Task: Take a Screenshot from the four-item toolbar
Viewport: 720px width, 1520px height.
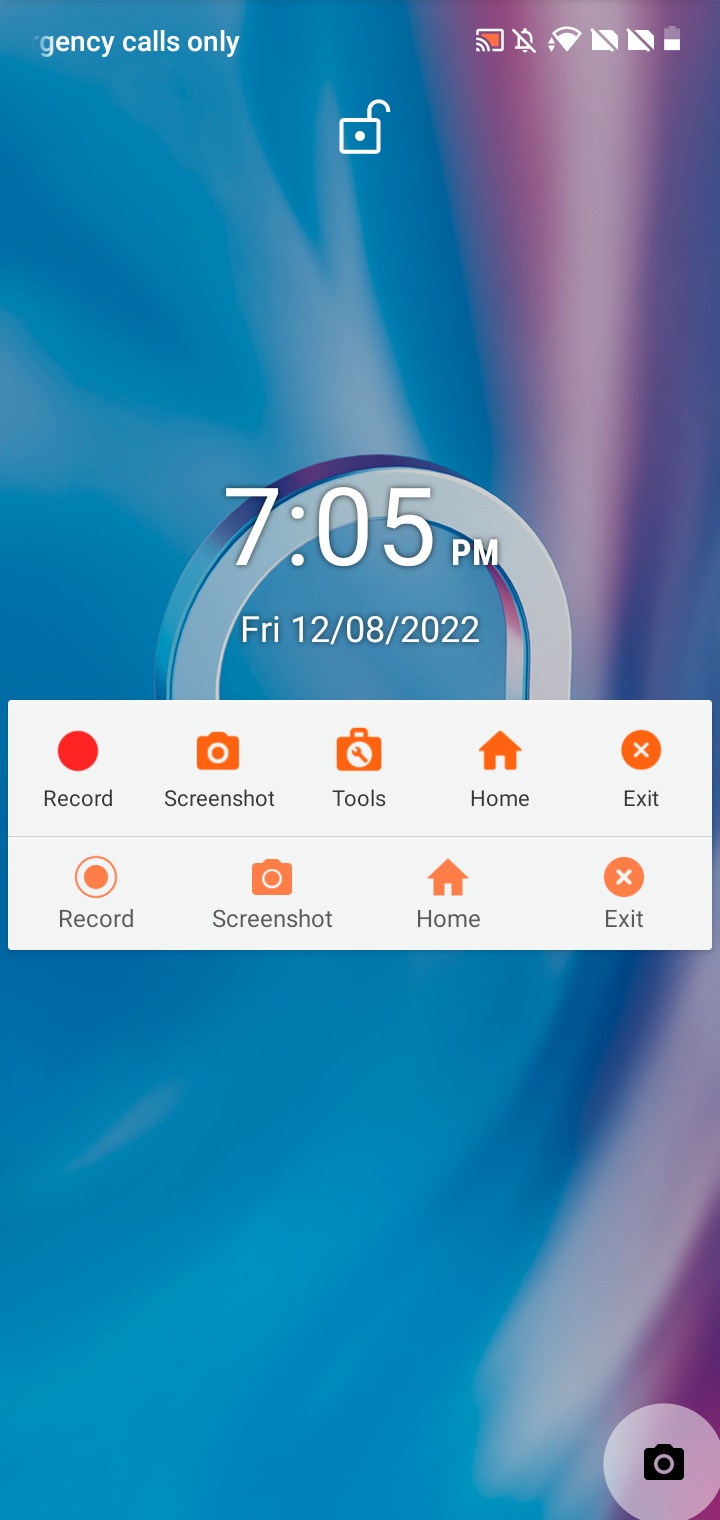Action: pos(272,894)
